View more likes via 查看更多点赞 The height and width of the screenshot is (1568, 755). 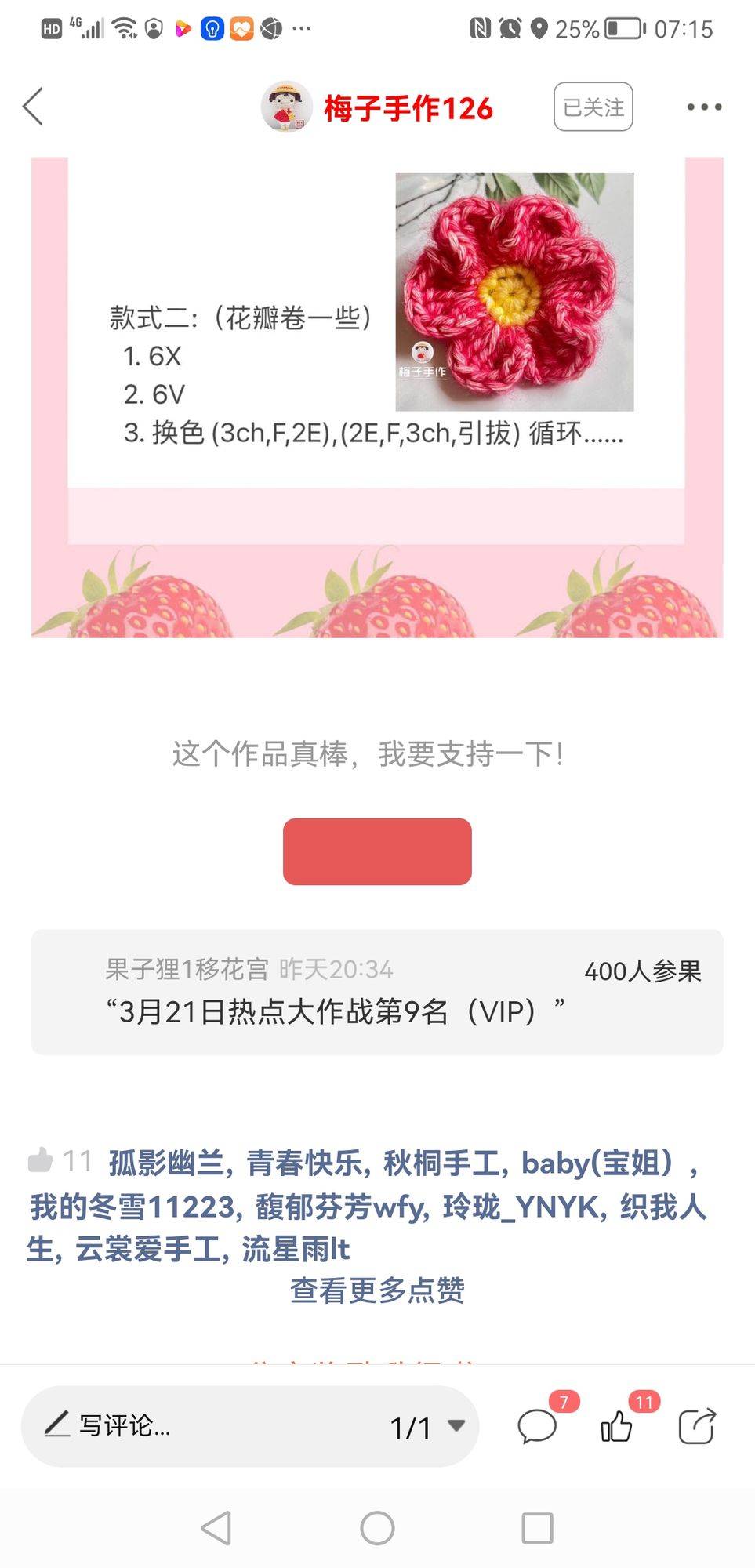[x=377, y=1290]
